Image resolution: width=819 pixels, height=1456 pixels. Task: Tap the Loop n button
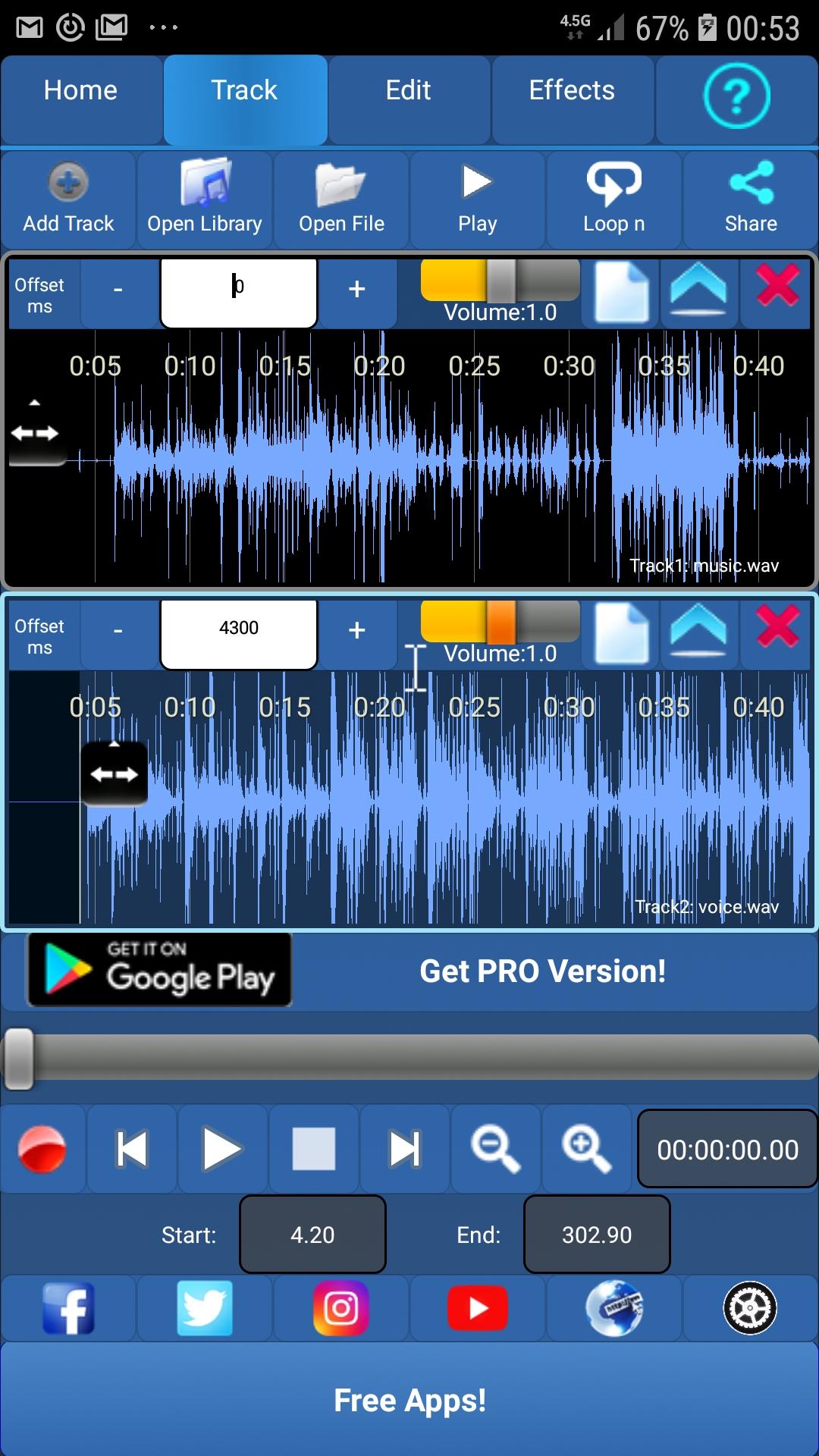614,199
